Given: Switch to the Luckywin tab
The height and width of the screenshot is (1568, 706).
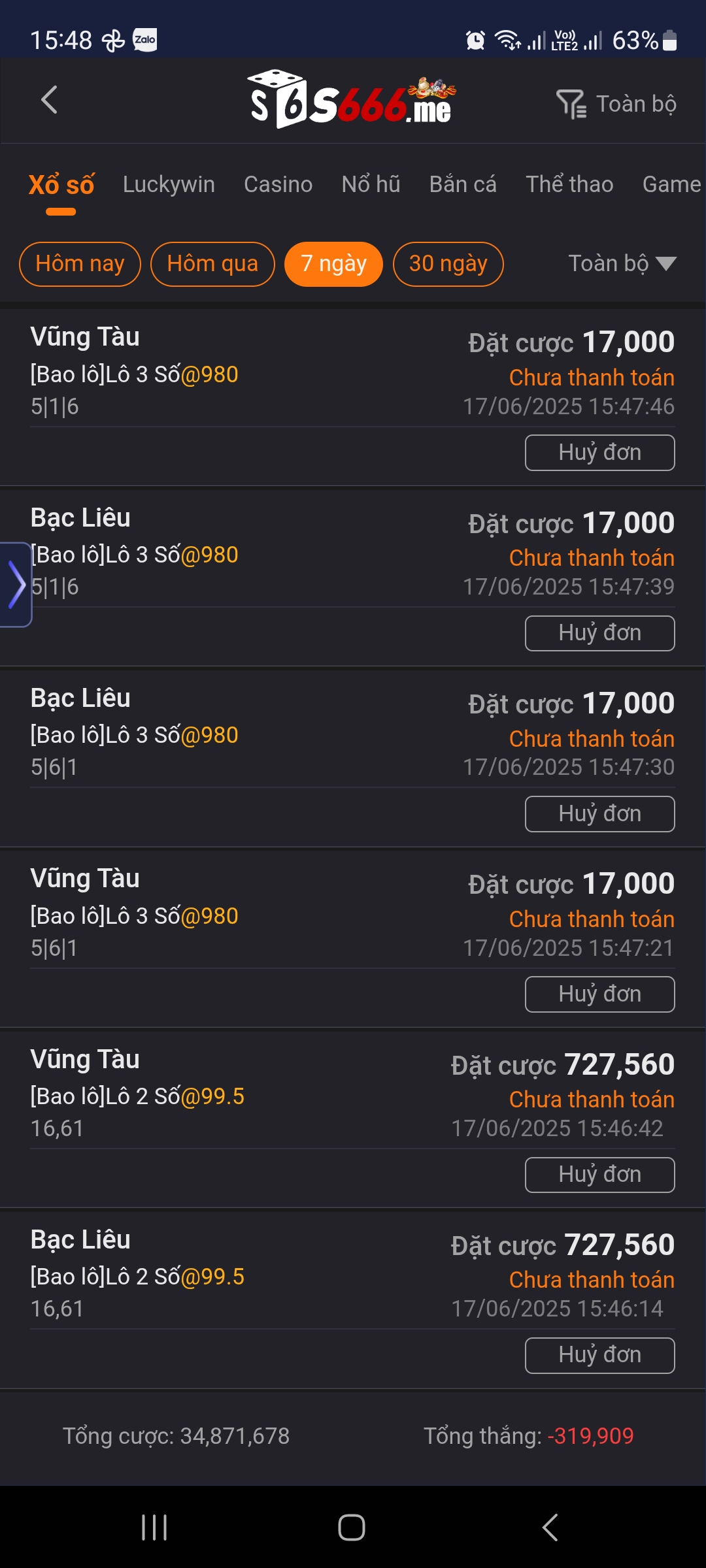Looking at the screenshot, I should pos(169,184).
